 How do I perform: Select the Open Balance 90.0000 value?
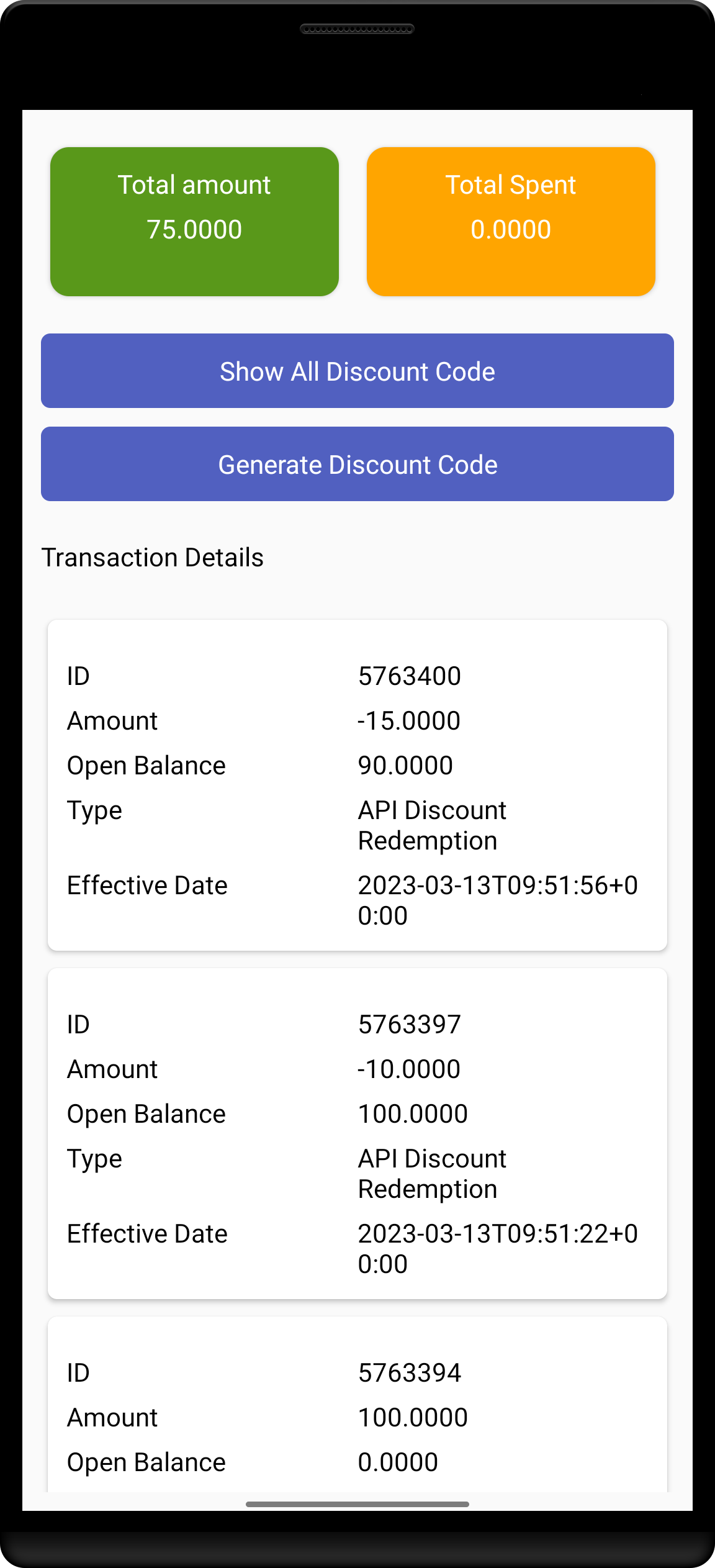(405, 765)
